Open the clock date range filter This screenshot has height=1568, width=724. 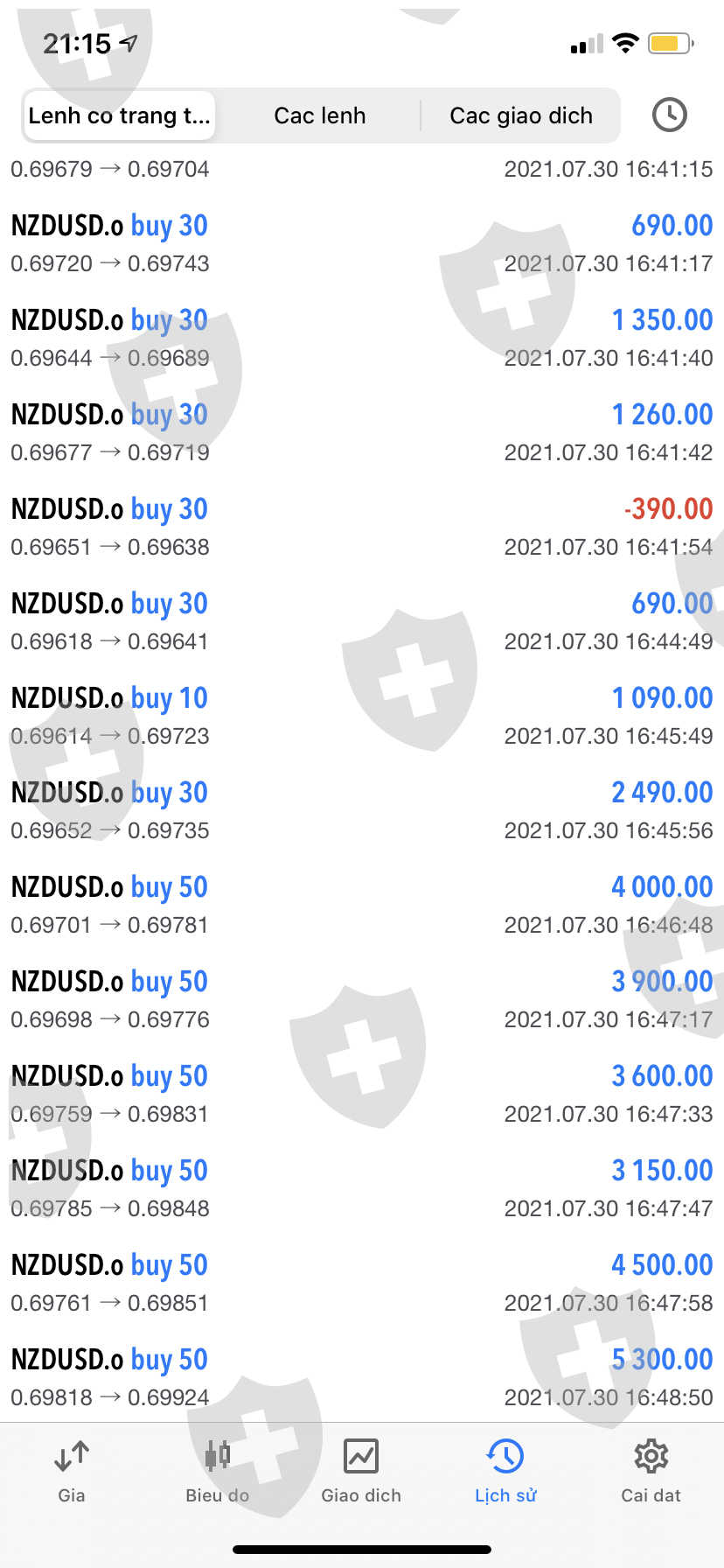[669, 115]
